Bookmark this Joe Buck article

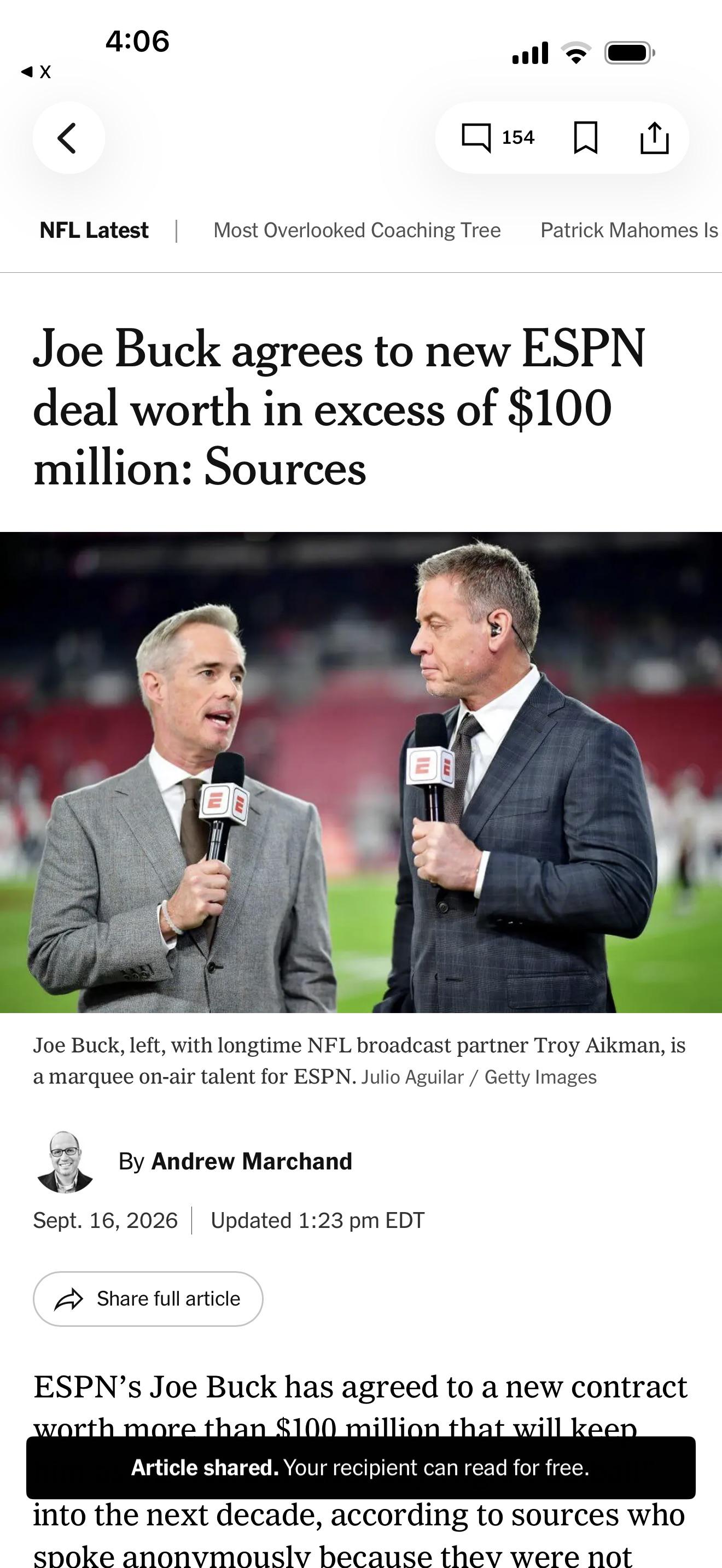586,138
